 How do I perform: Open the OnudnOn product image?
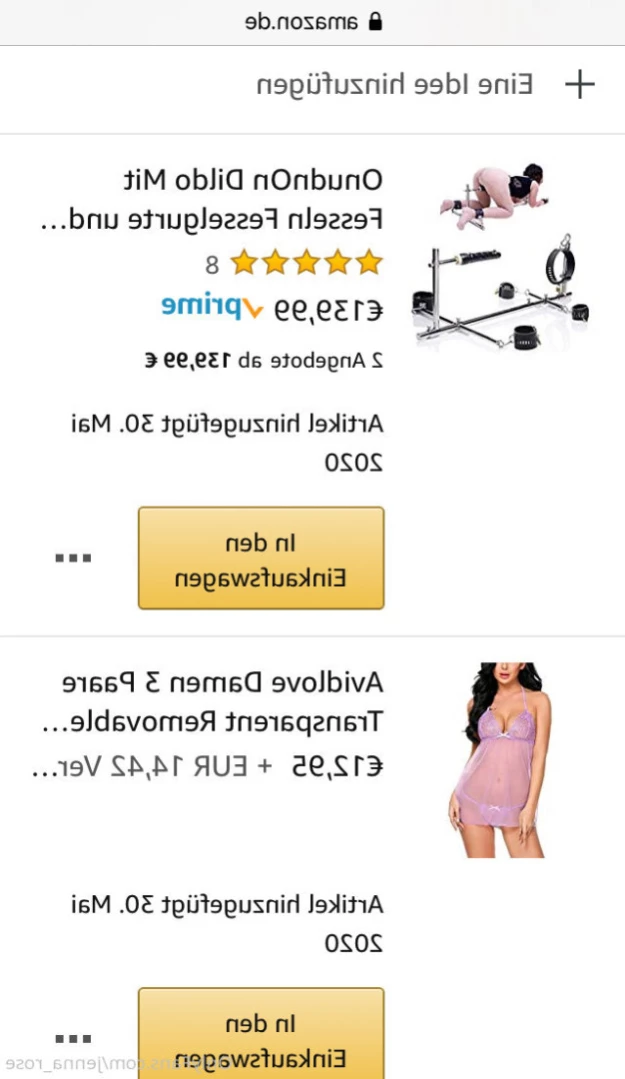pyautogui.click(x=500, y=260)
